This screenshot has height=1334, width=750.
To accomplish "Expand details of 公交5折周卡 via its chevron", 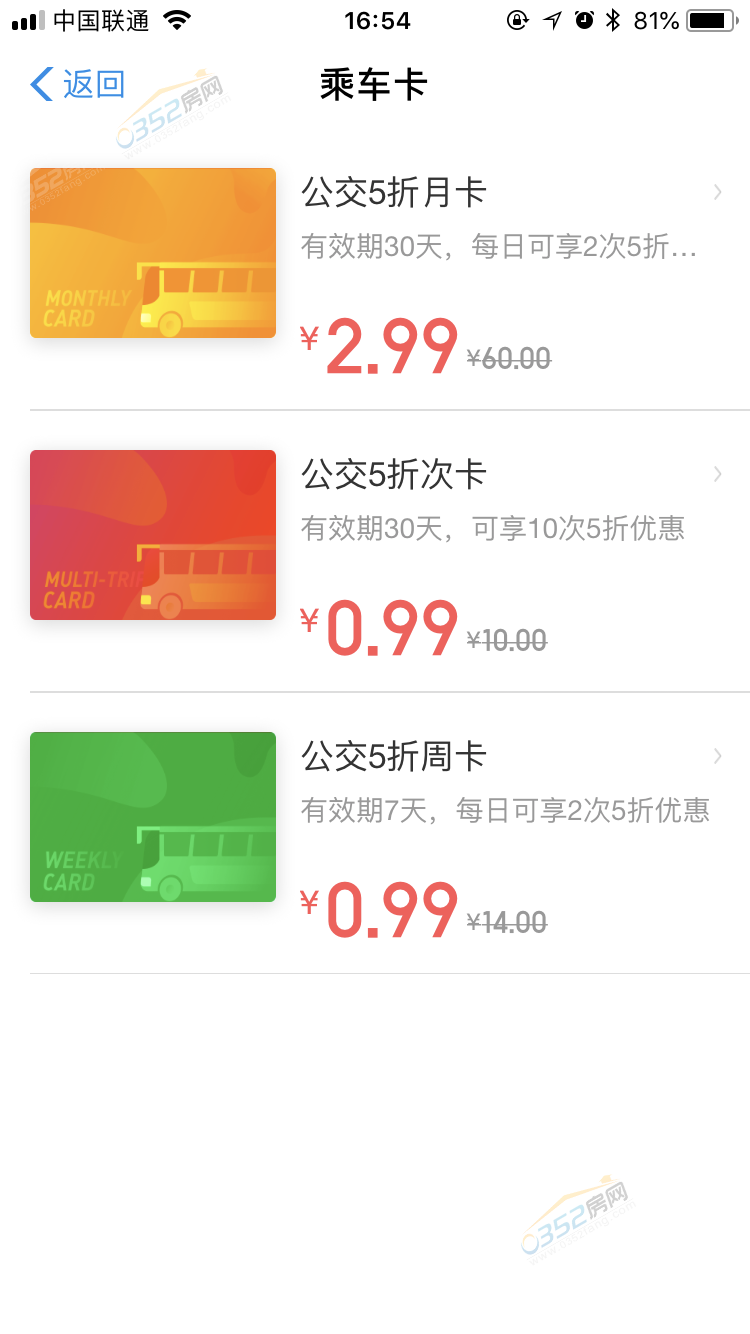I will (718, 756).
